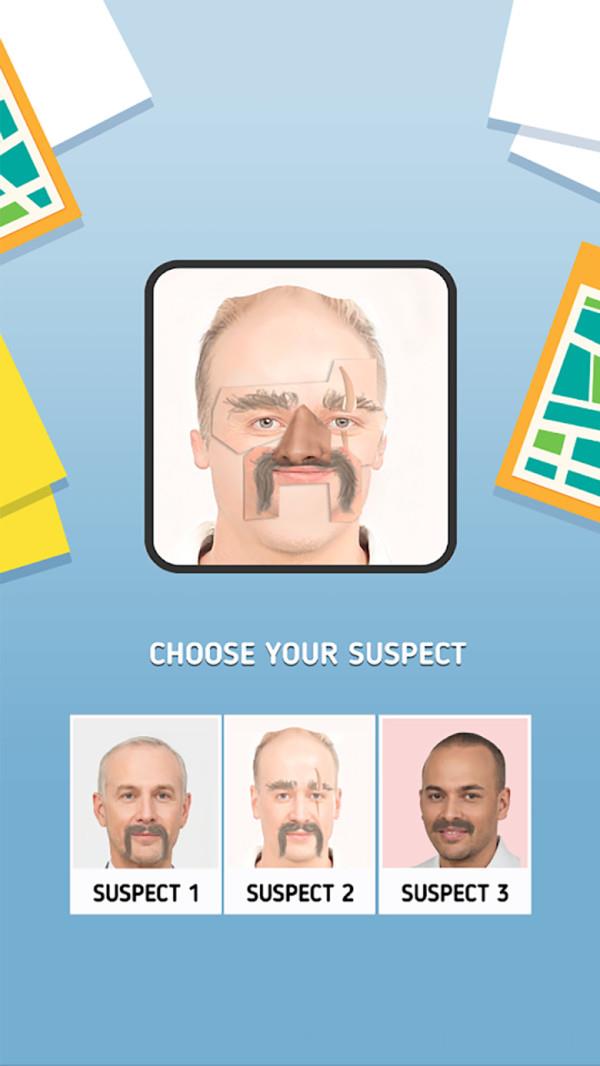Pick Suspect 3 as the match

click(454, 812)
